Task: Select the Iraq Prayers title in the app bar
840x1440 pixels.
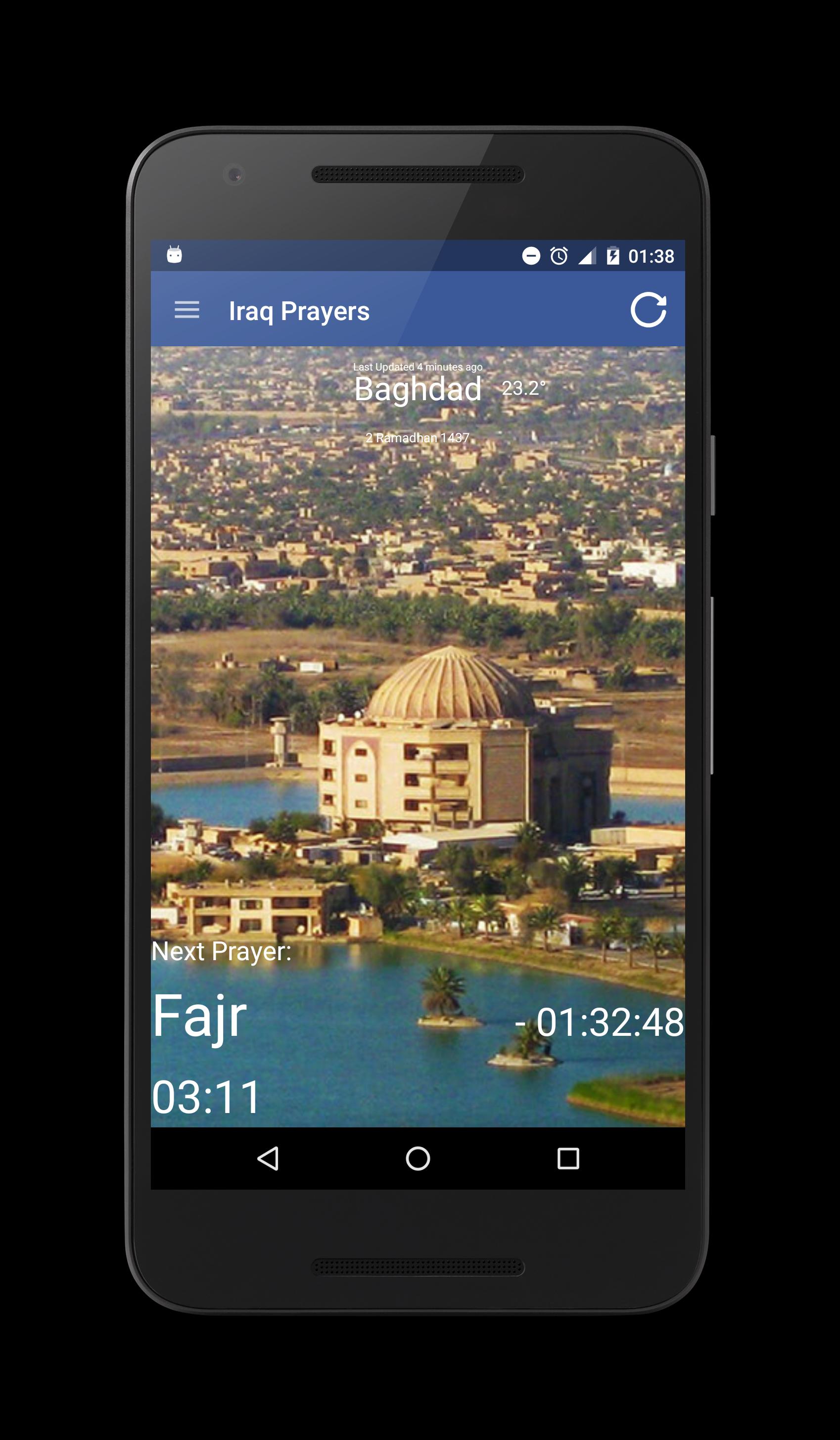Action: pos(299,311)
